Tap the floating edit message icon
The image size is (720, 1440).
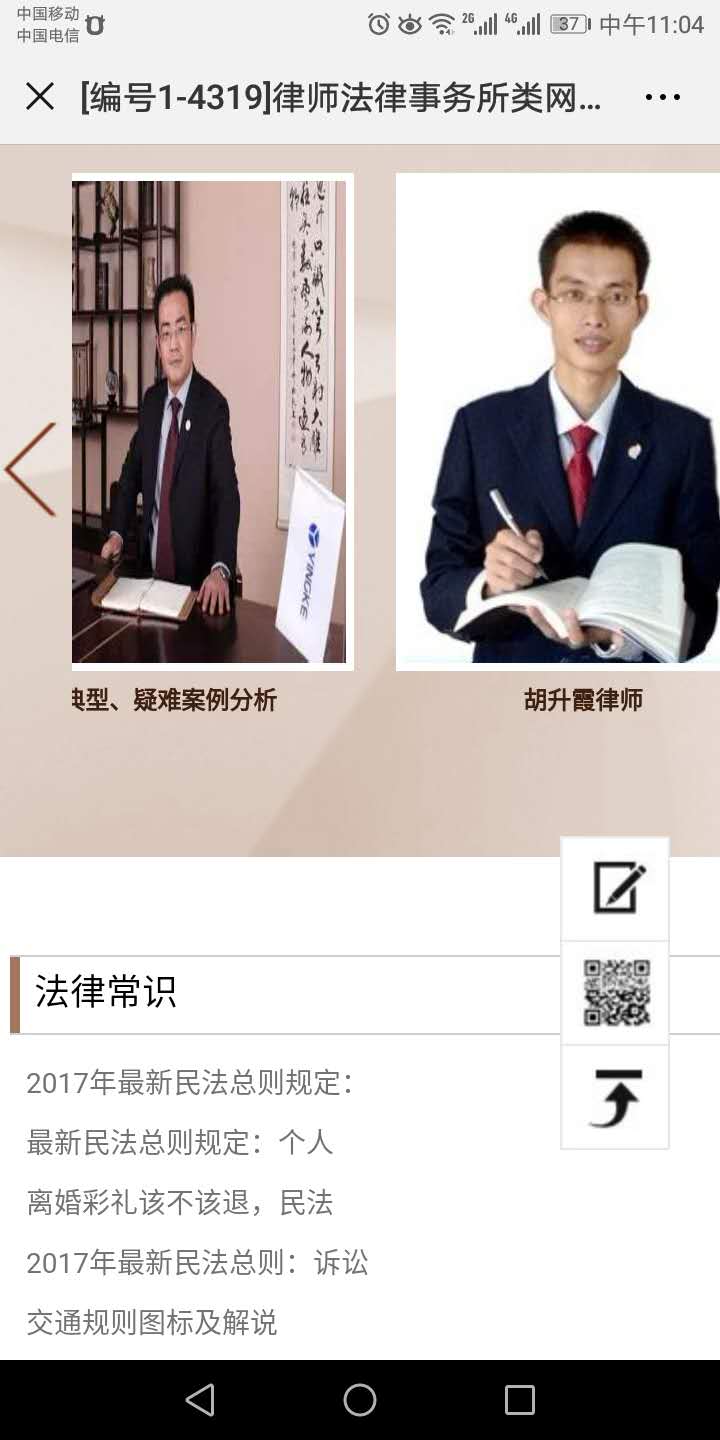tap(615, 889)
